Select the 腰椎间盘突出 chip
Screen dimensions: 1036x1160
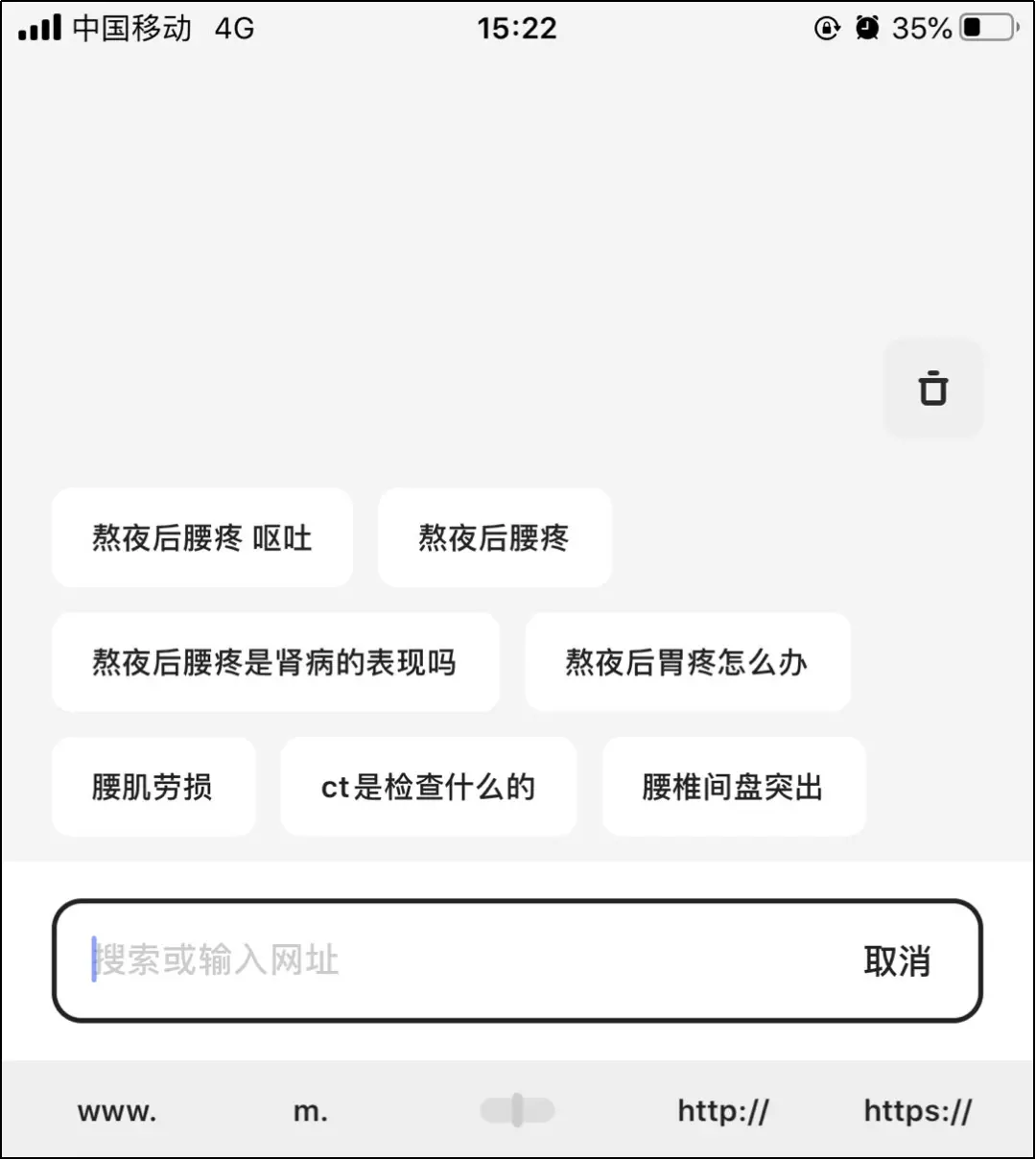tap(733, 787)
